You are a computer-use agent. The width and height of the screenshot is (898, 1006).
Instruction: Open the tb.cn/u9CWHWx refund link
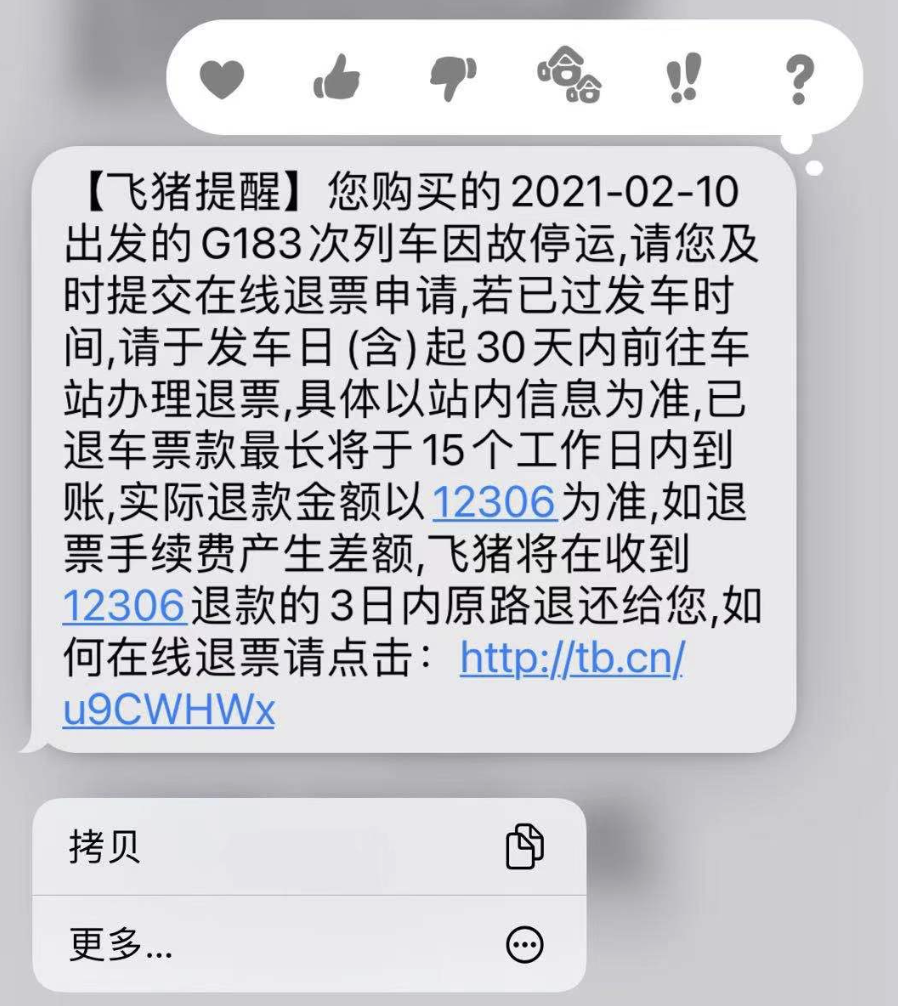pos(571,658)
